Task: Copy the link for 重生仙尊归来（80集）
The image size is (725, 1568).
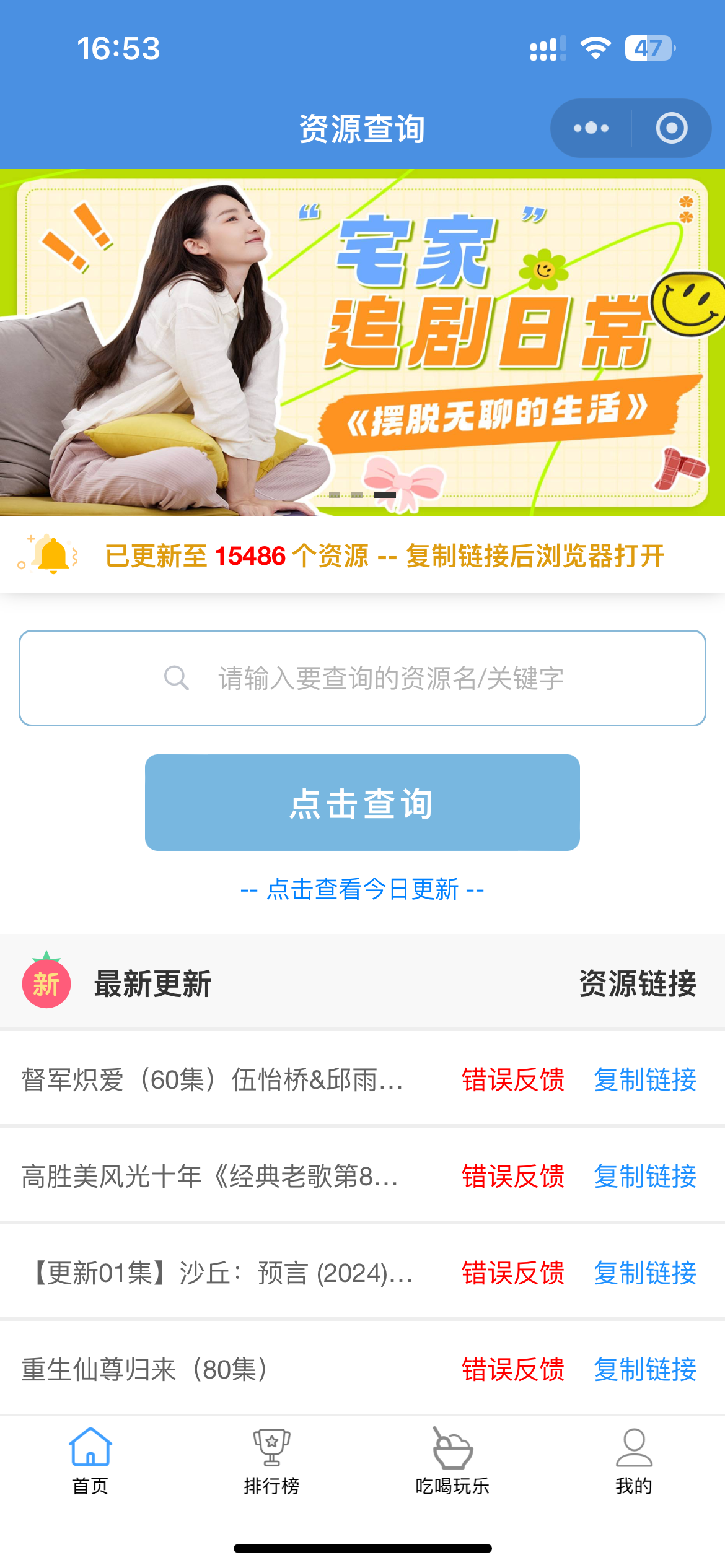Action: [645, 1369]
